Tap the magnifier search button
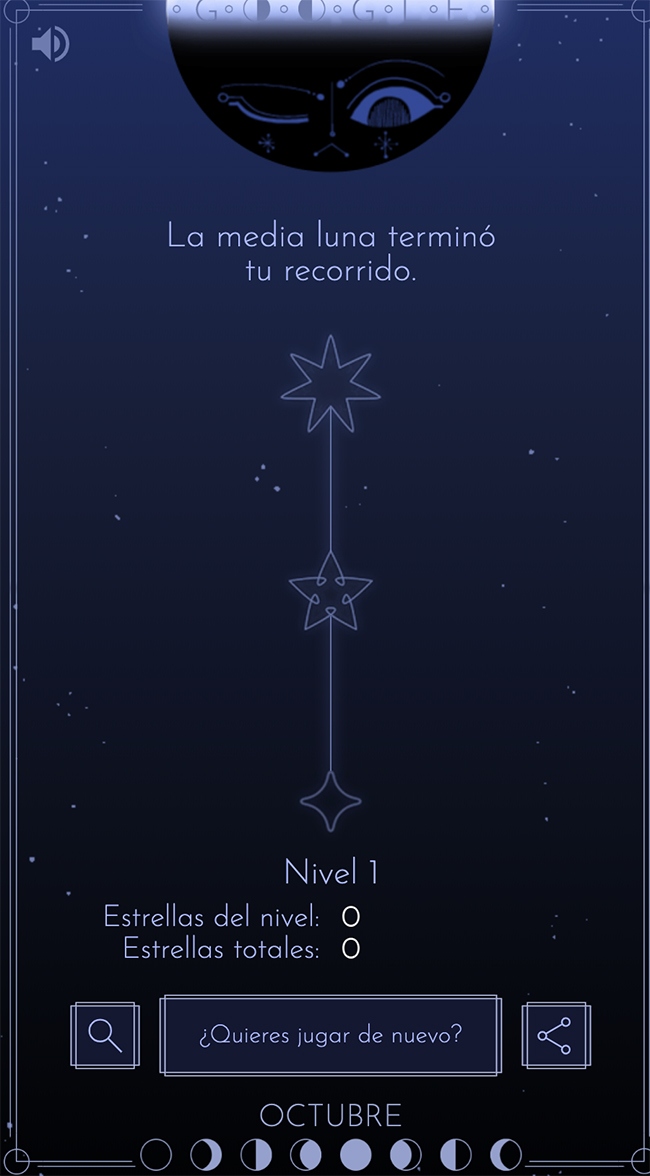 (104, 1034)
